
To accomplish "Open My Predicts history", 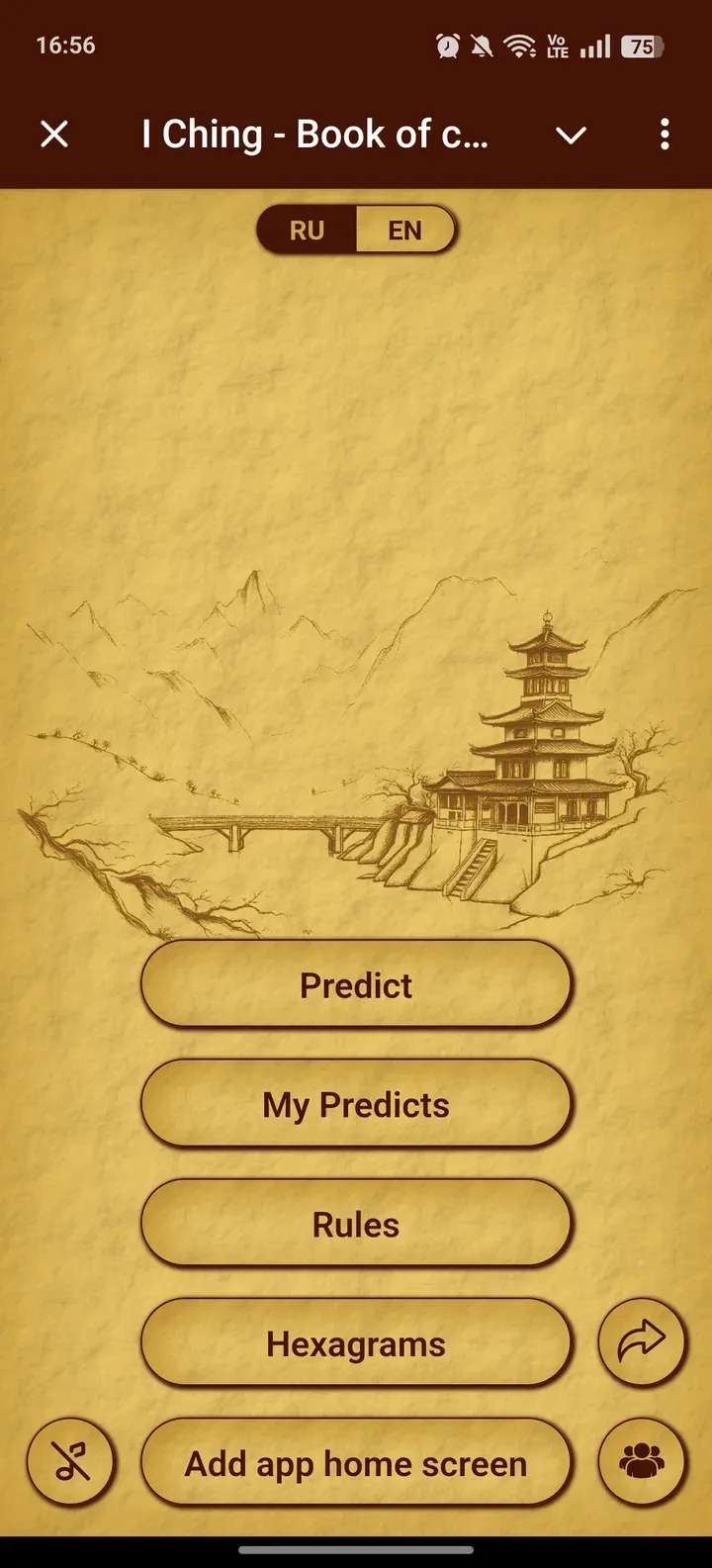I will click(356, 1105).
